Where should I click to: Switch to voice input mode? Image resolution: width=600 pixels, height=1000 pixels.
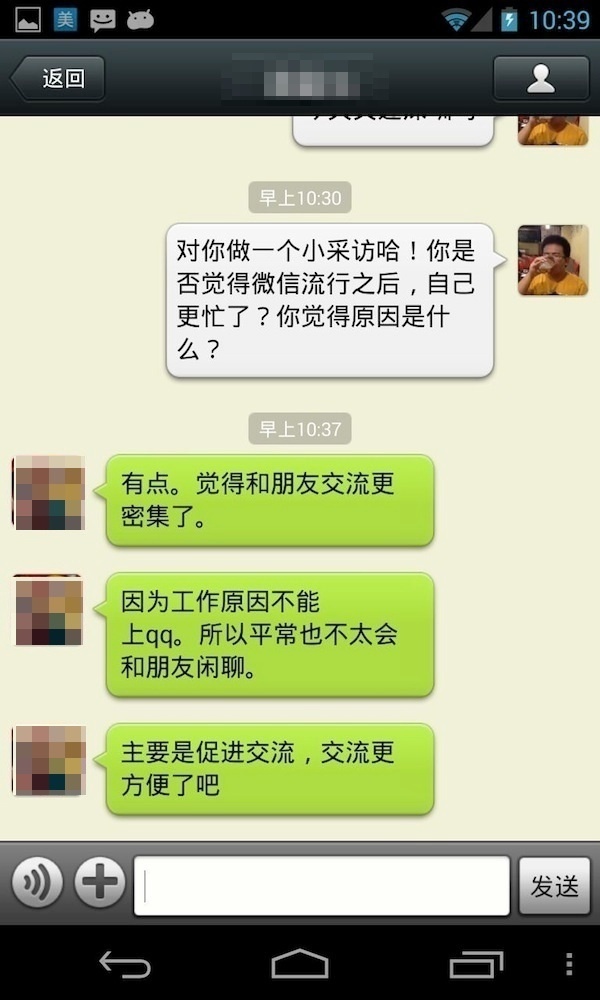click(x=38, y=884)
